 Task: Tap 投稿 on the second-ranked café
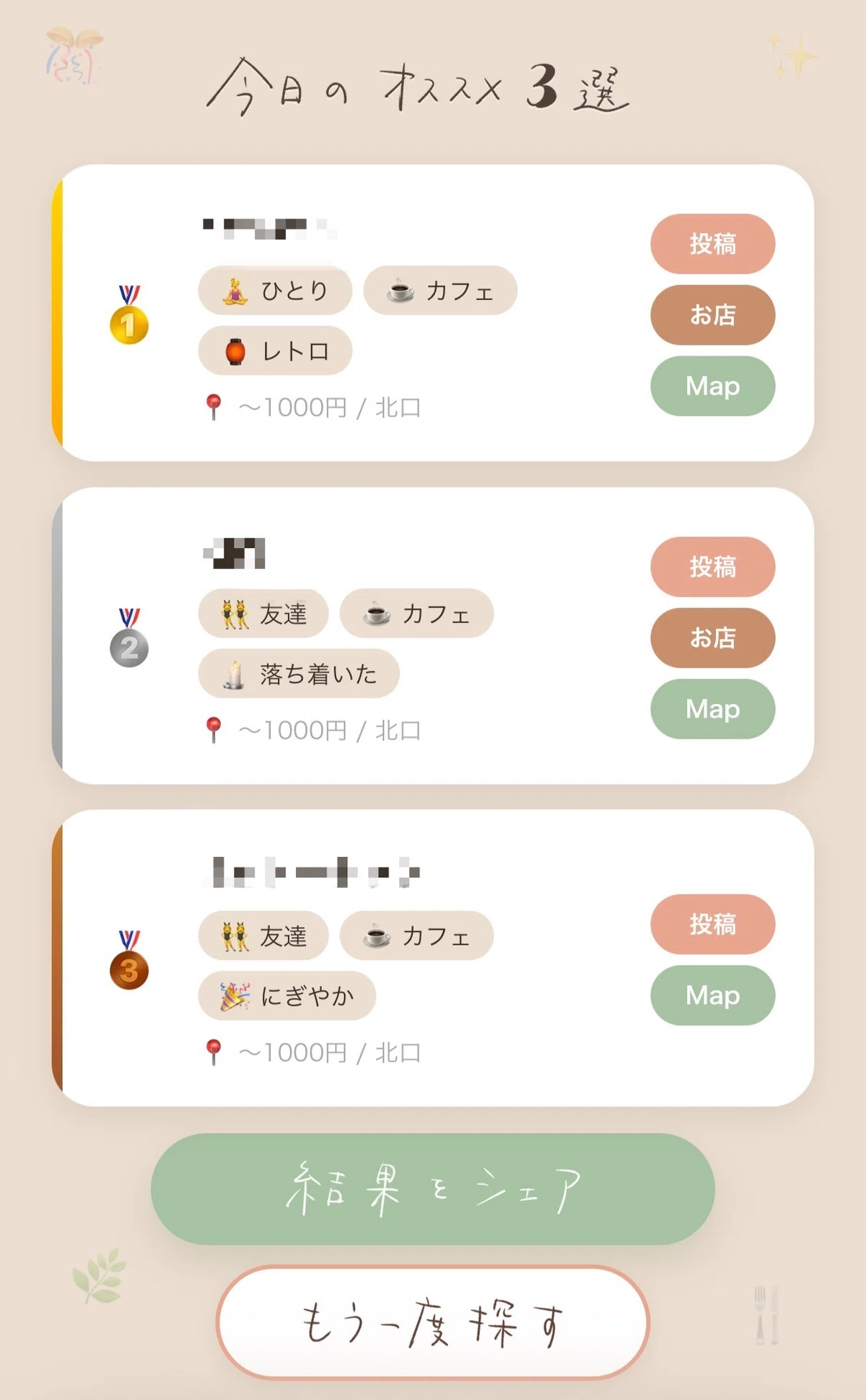coord(713,567)
